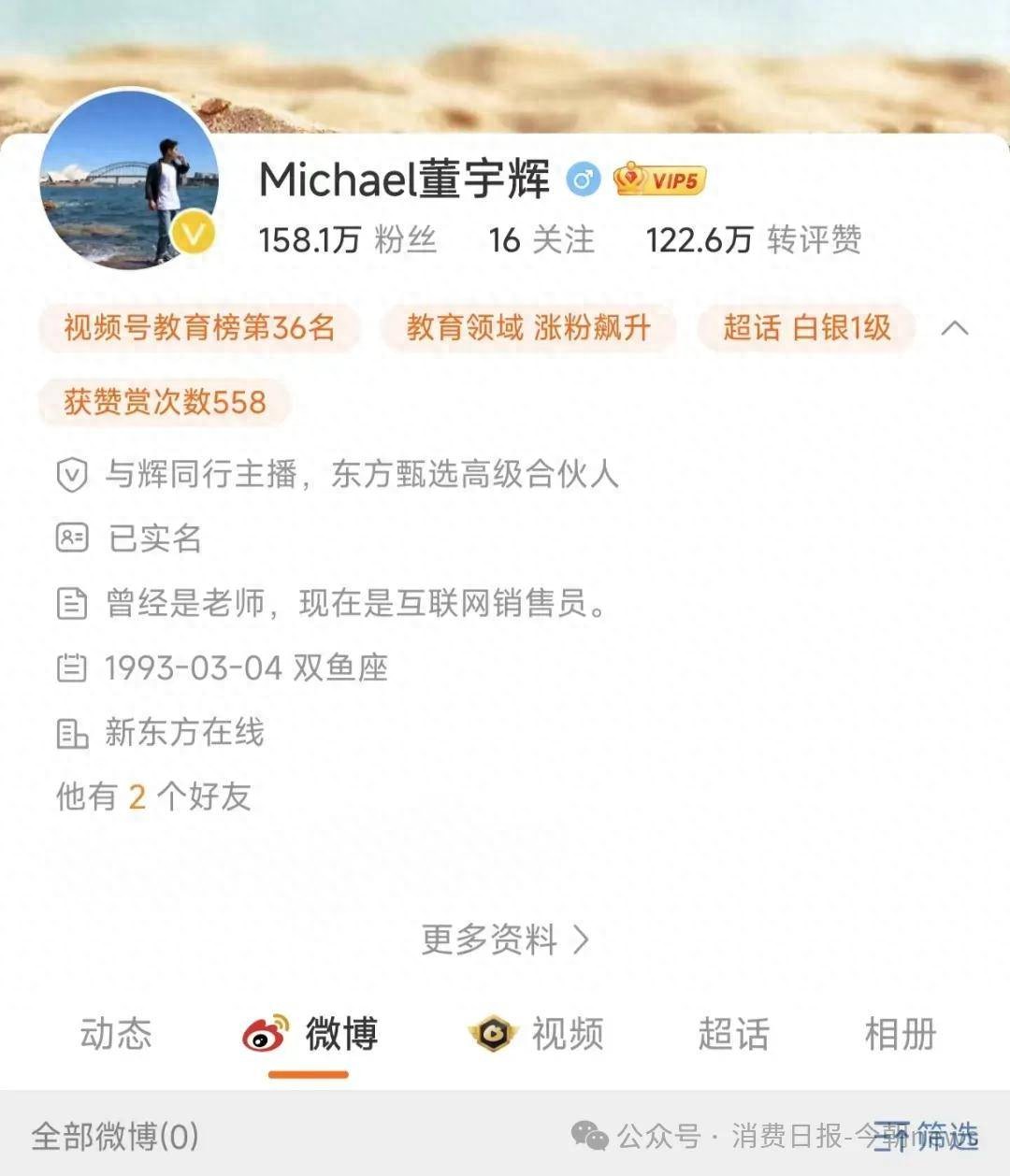The height and width of the screenshot is (1176, 1010).
Task: Open the 全部微博 dropdown
Action: click(x=116, y=1136)
